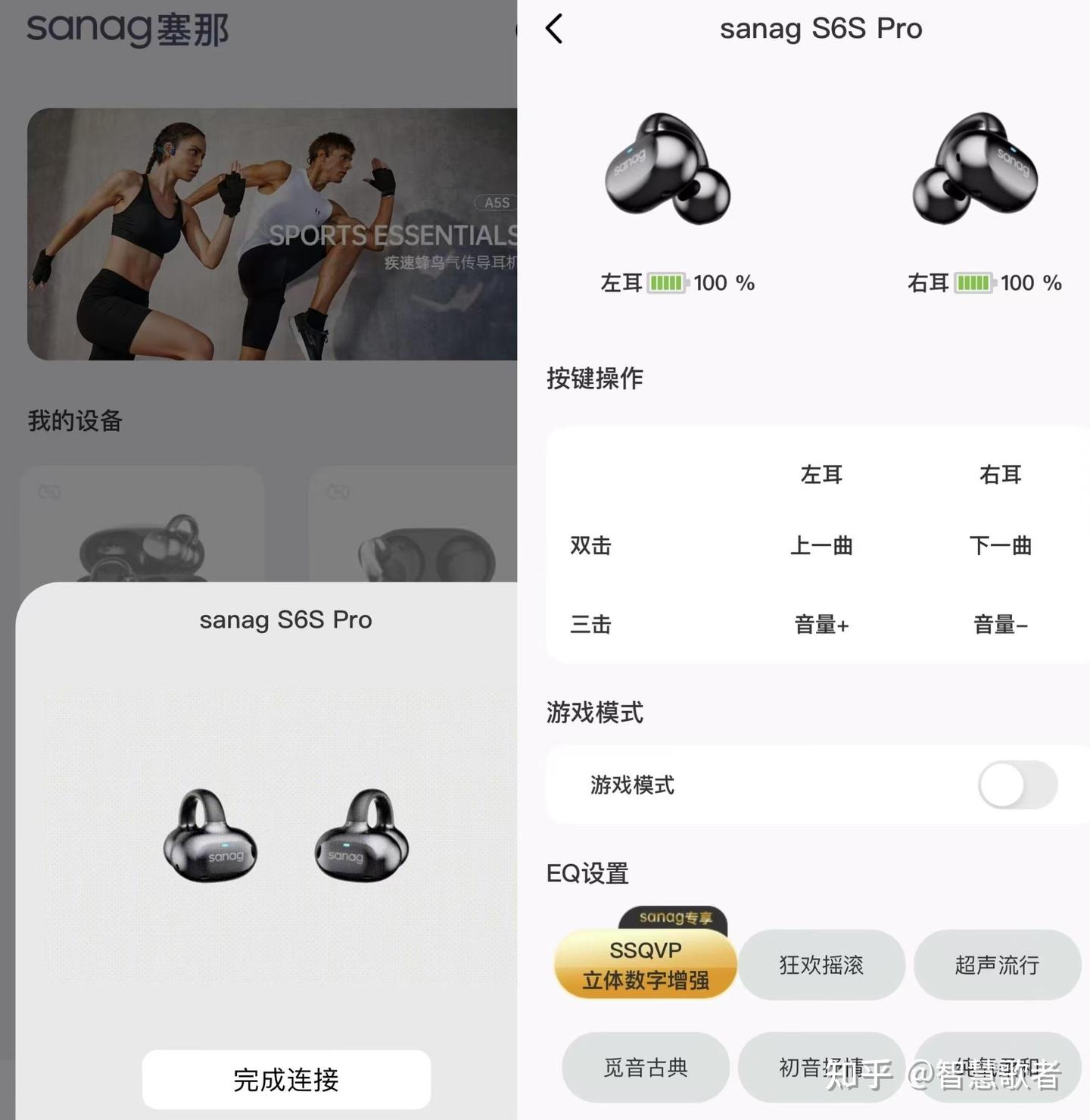Image resolution: width=1090 pixels, height=1120 pixels.
Task: Open 按键操作 settings section
Action: (x=594, y=378)
